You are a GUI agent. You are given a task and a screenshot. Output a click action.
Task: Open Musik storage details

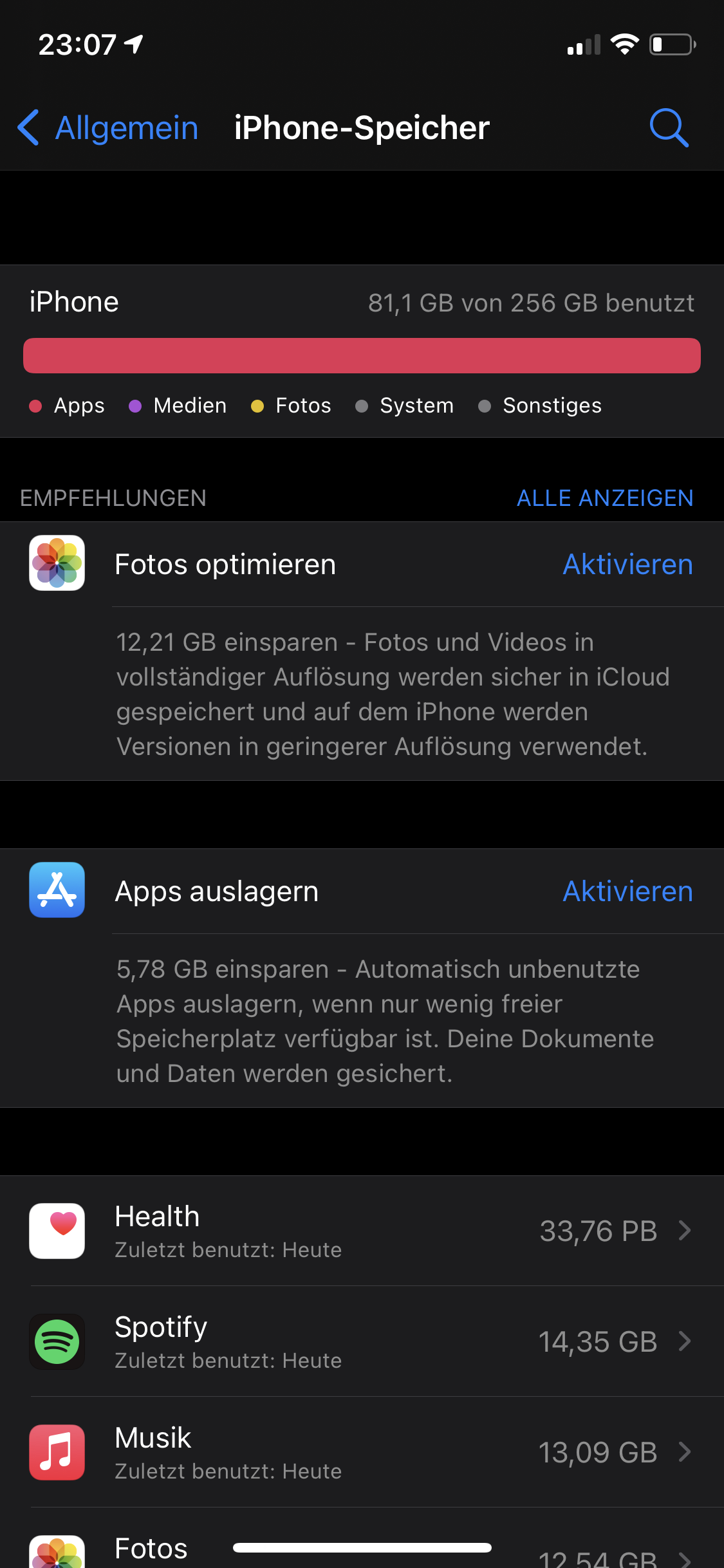tap(362, 1452)
